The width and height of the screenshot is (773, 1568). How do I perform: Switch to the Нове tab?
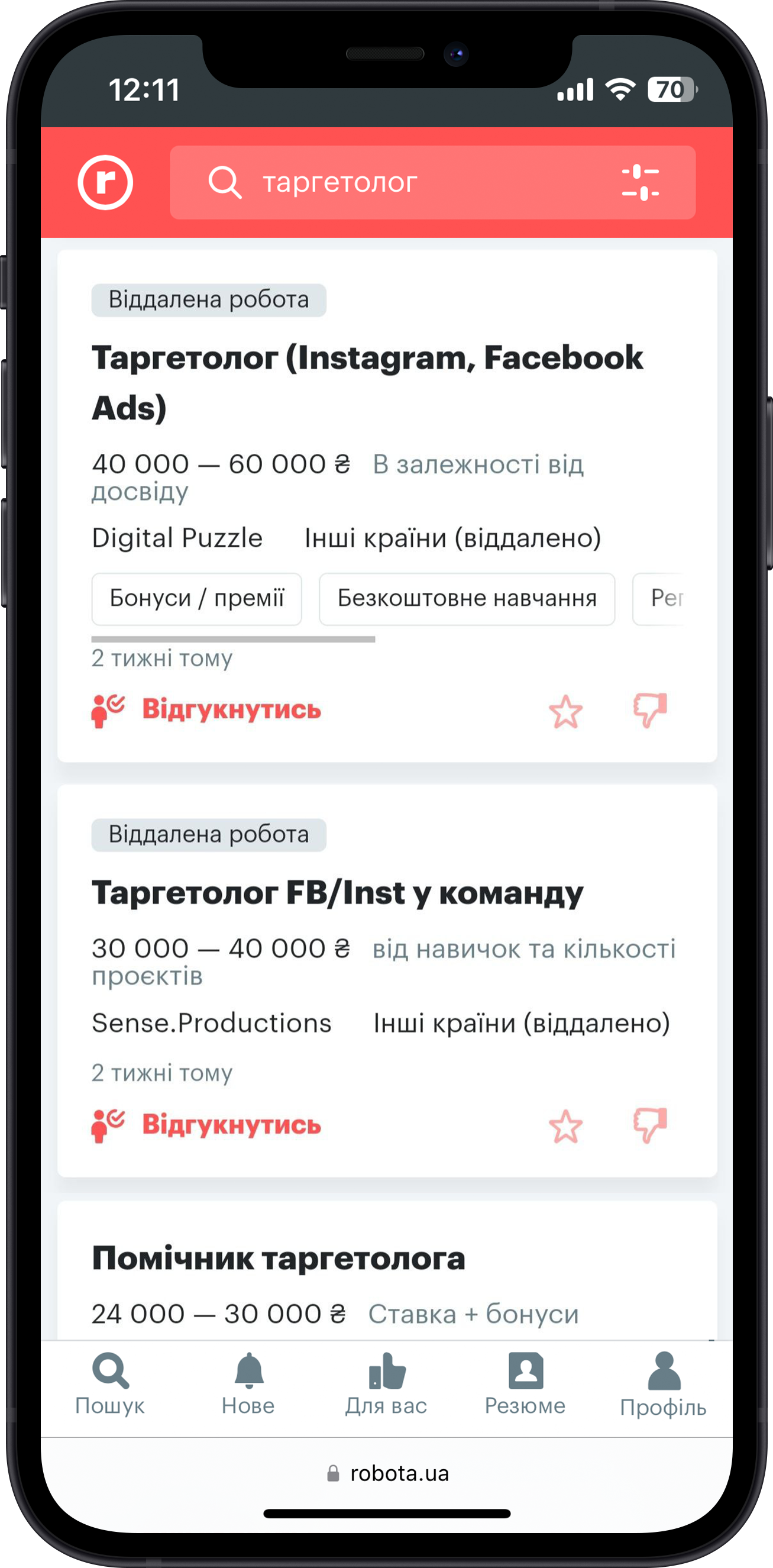pyautogui.click(x=248, y=1384)
